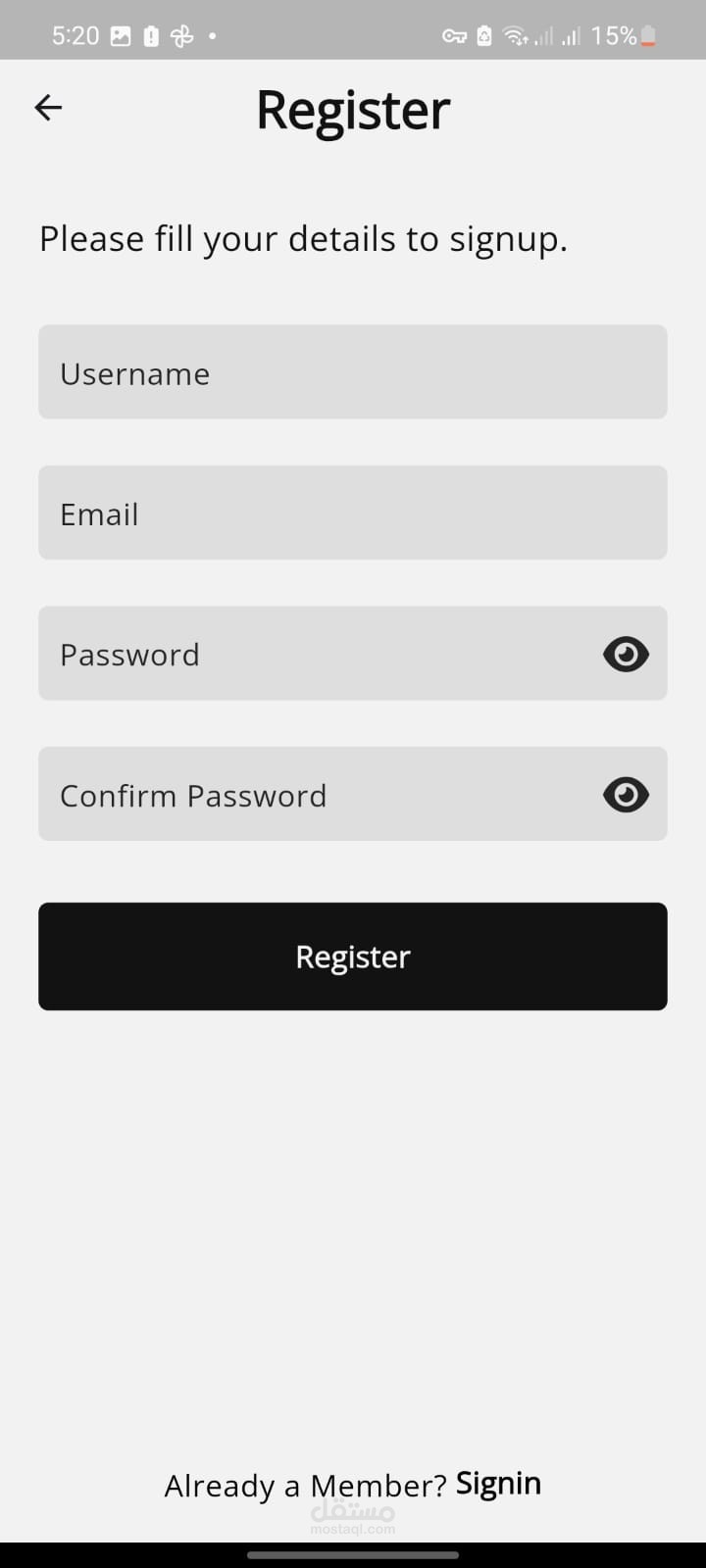
Task: Submit the form with the Register button
Action: point(352,956)
